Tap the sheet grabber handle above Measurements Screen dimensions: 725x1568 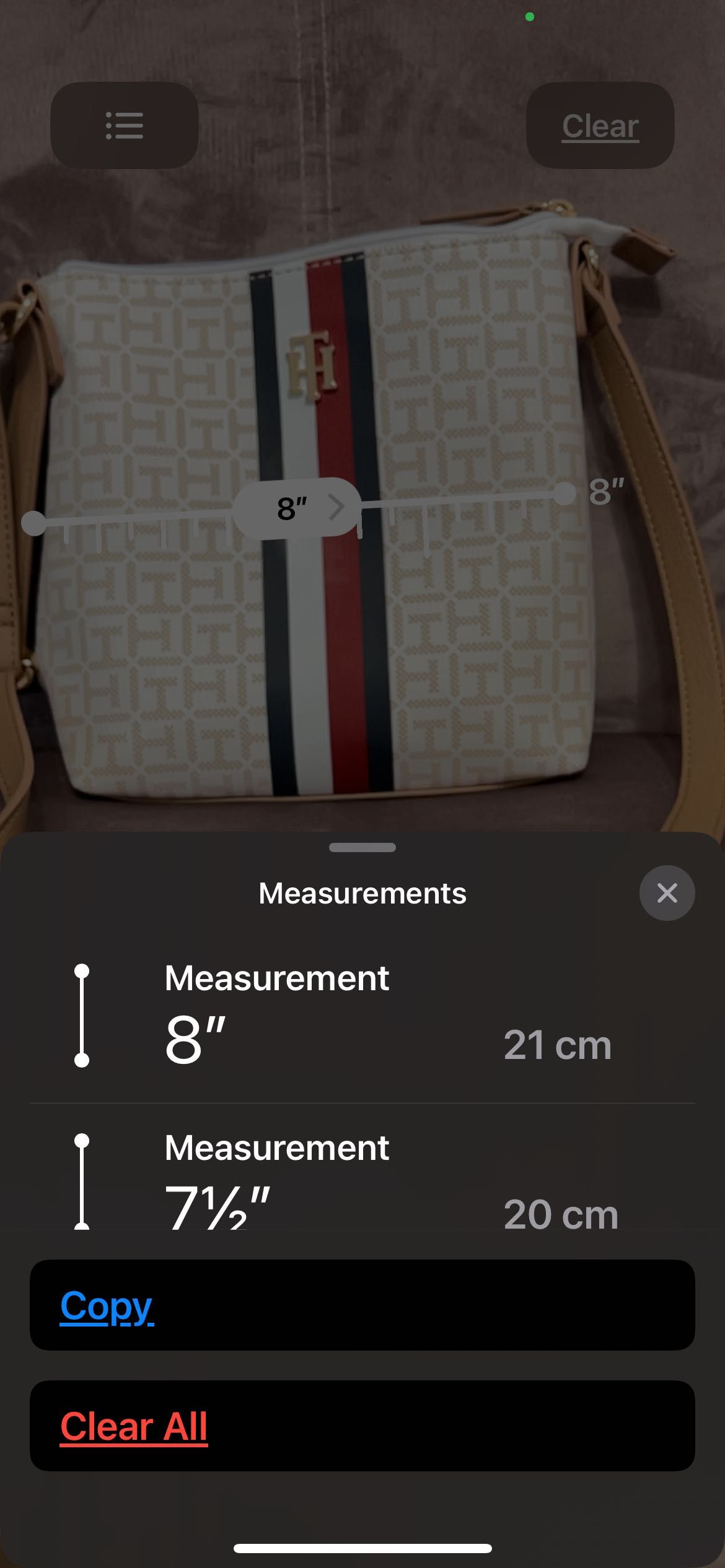pos(362,848)
